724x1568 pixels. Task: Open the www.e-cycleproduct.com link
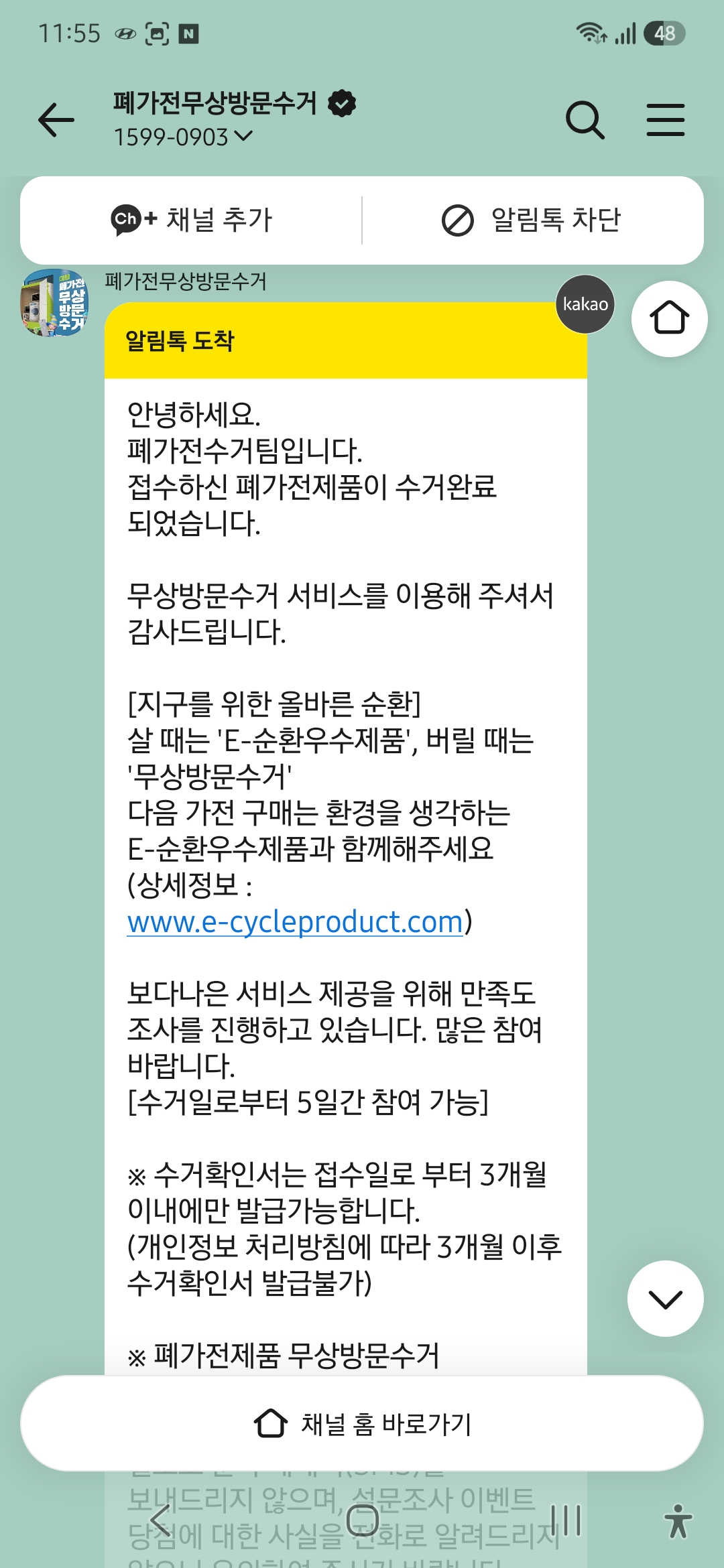(295, 922)
